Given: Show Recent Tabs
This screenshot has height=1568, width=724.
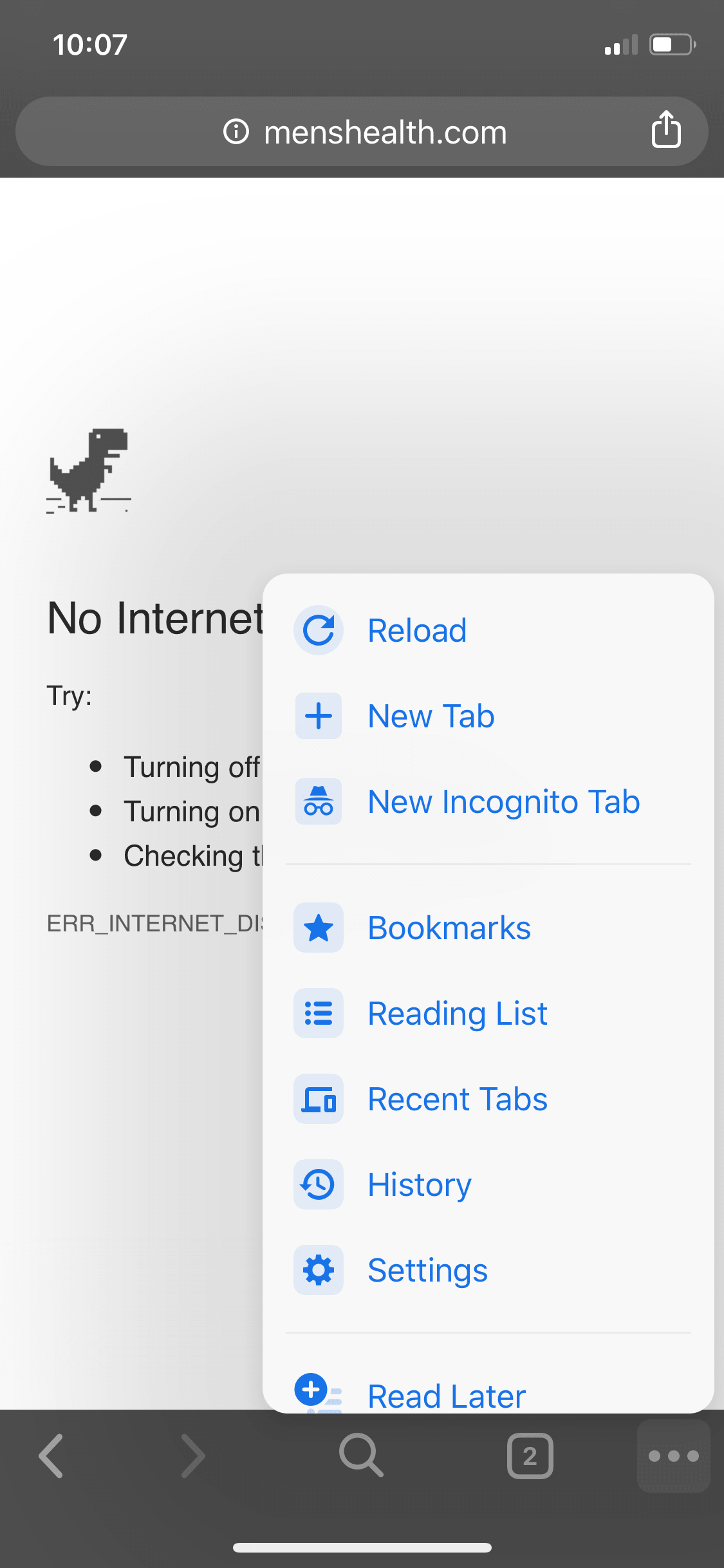Looking at the screenshot, I should coord(457,1099).
